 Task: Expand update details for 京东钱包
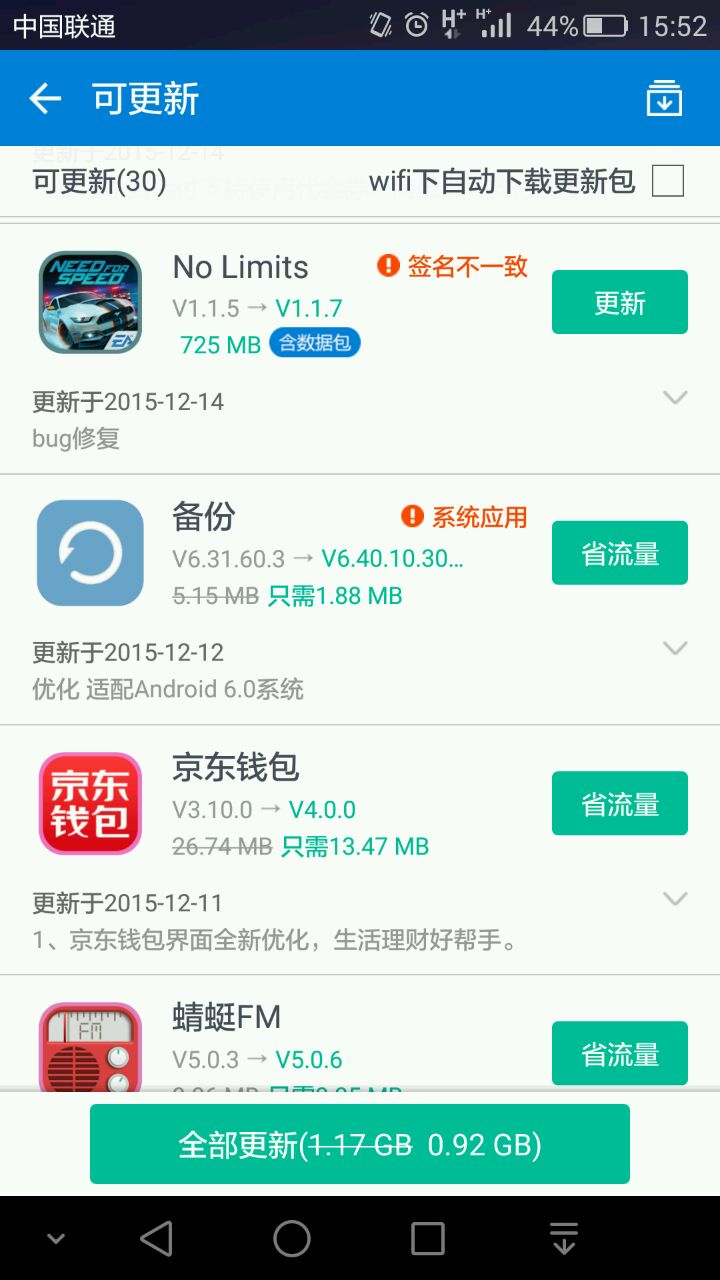pos(675,899)
